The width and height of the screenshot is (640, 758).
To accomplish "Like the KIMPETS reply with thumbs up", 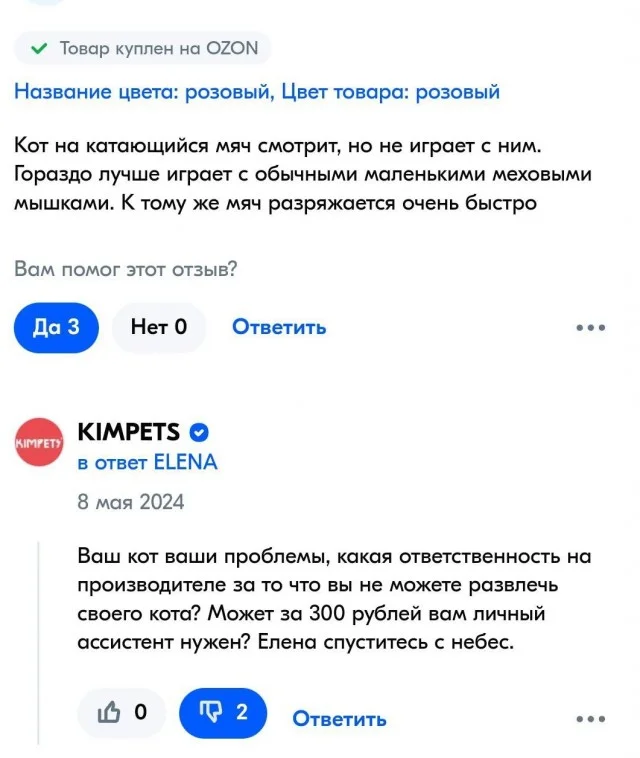I will (x=122, y=713).
